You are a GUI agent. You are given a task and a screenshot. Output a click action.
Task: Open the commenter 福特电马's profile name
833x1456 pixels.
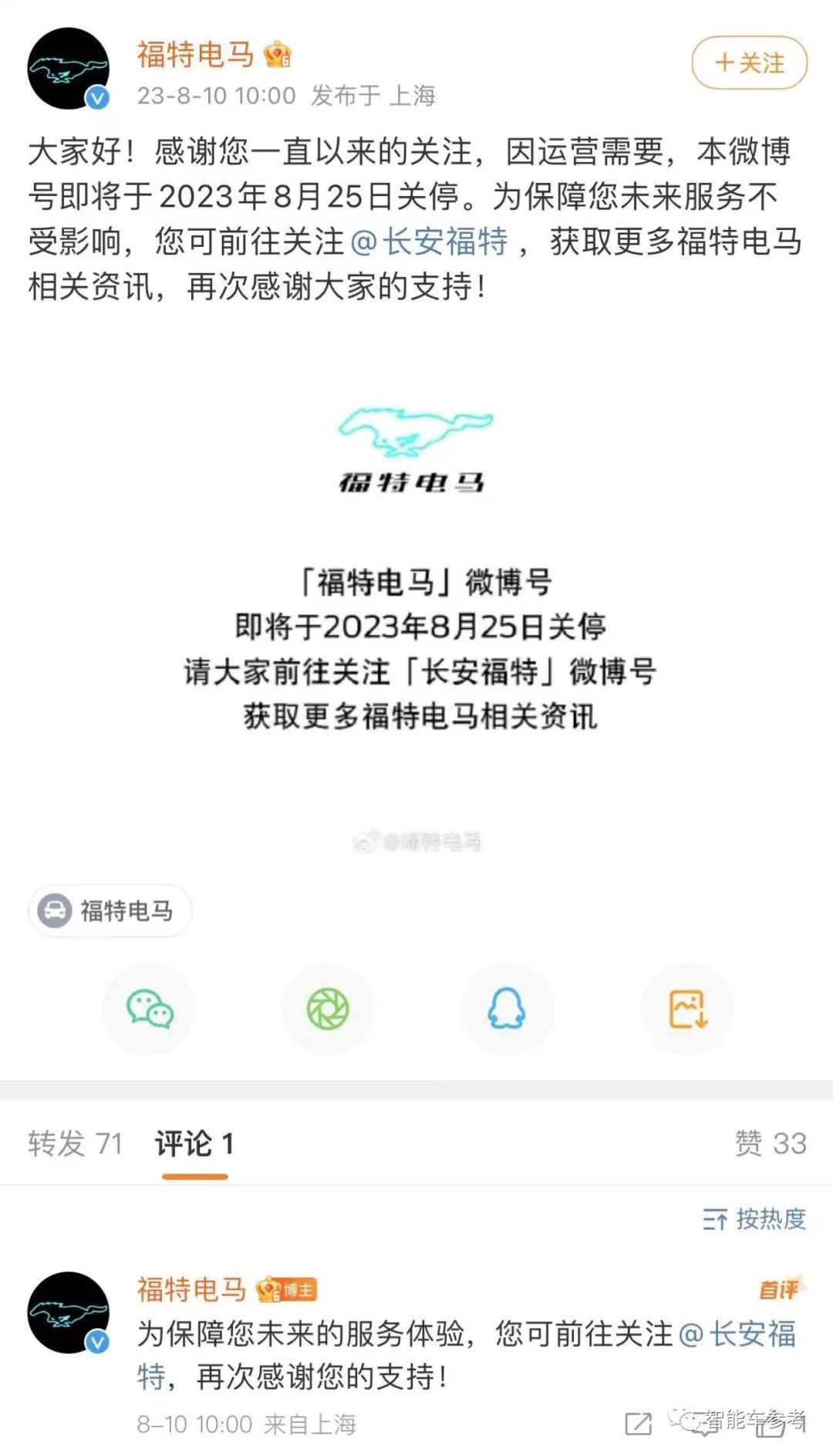pos(191,1289)
